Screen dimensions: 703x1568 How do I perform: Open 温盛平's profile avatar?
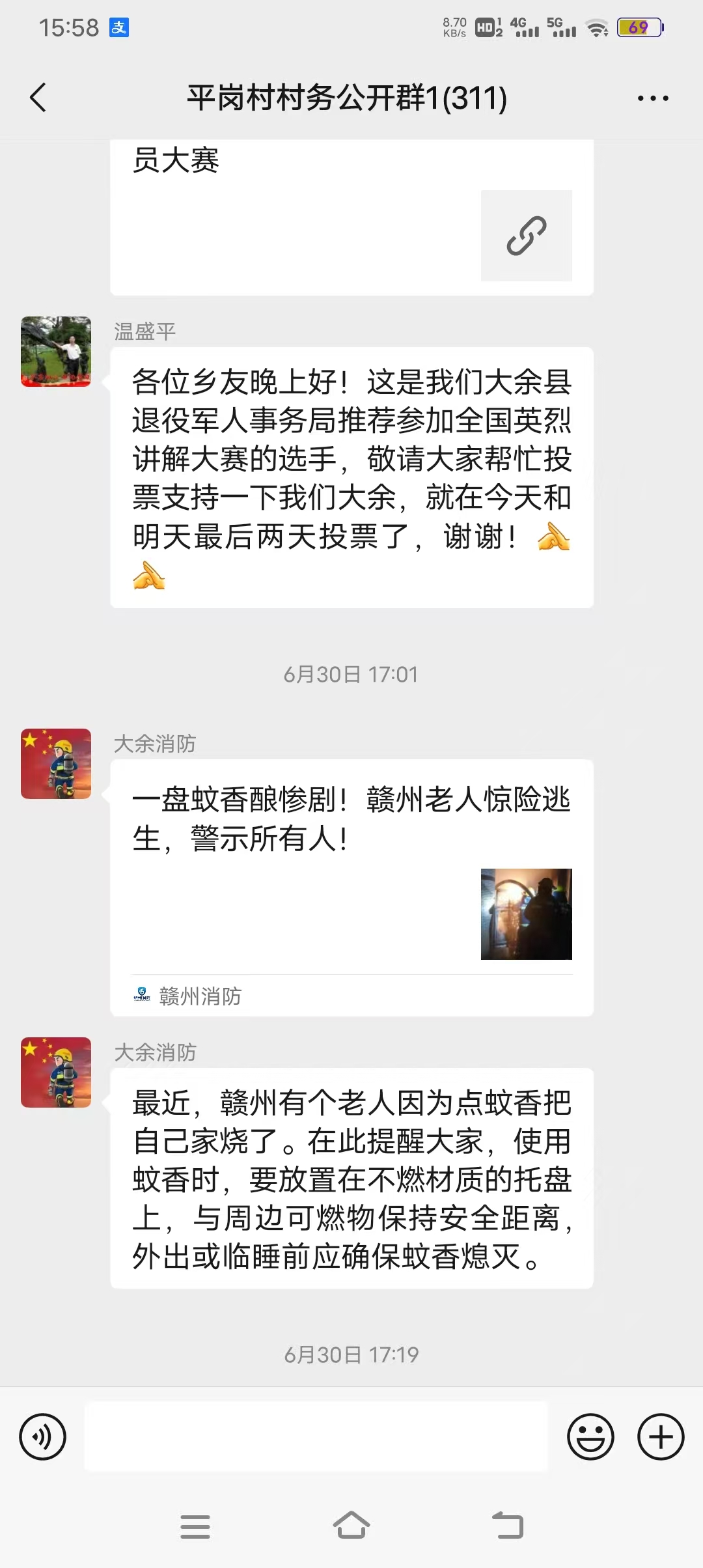tap(56, 352)
